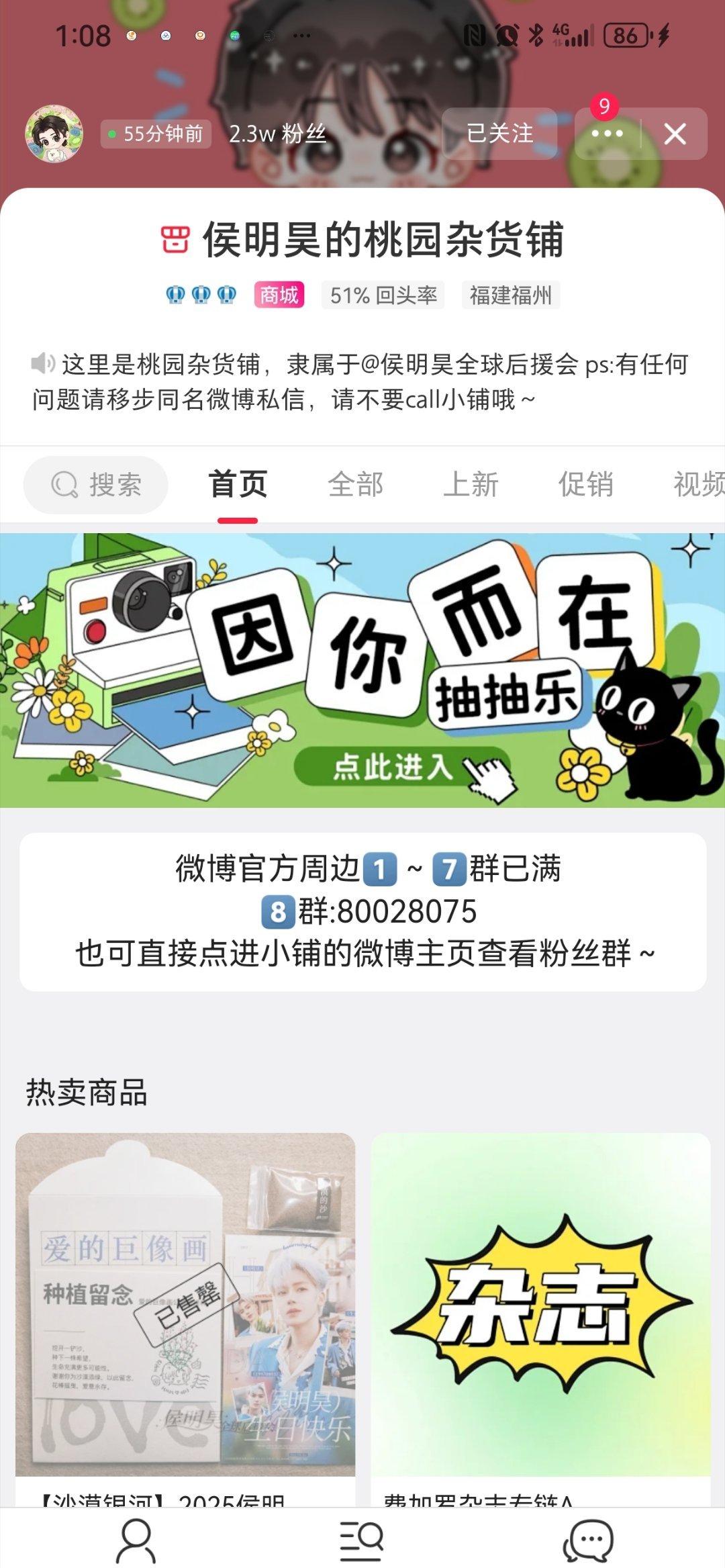Close the shop page
The width and height of the screenshot is (725, 1568).
tap(675, 134)
